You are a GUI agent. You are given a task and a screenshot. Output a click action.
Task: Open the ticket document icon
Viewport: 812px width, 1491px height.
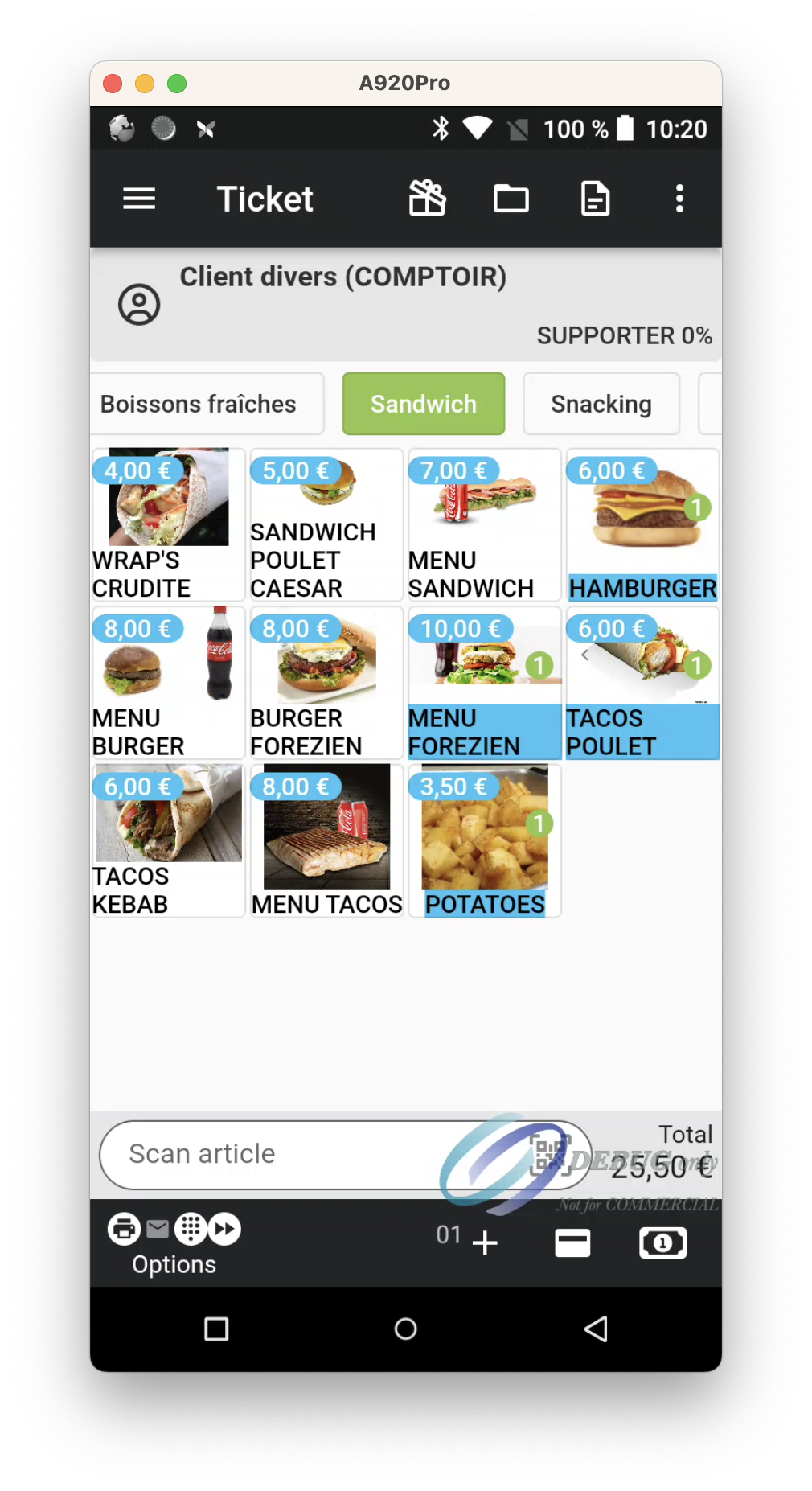coord(595,199)
